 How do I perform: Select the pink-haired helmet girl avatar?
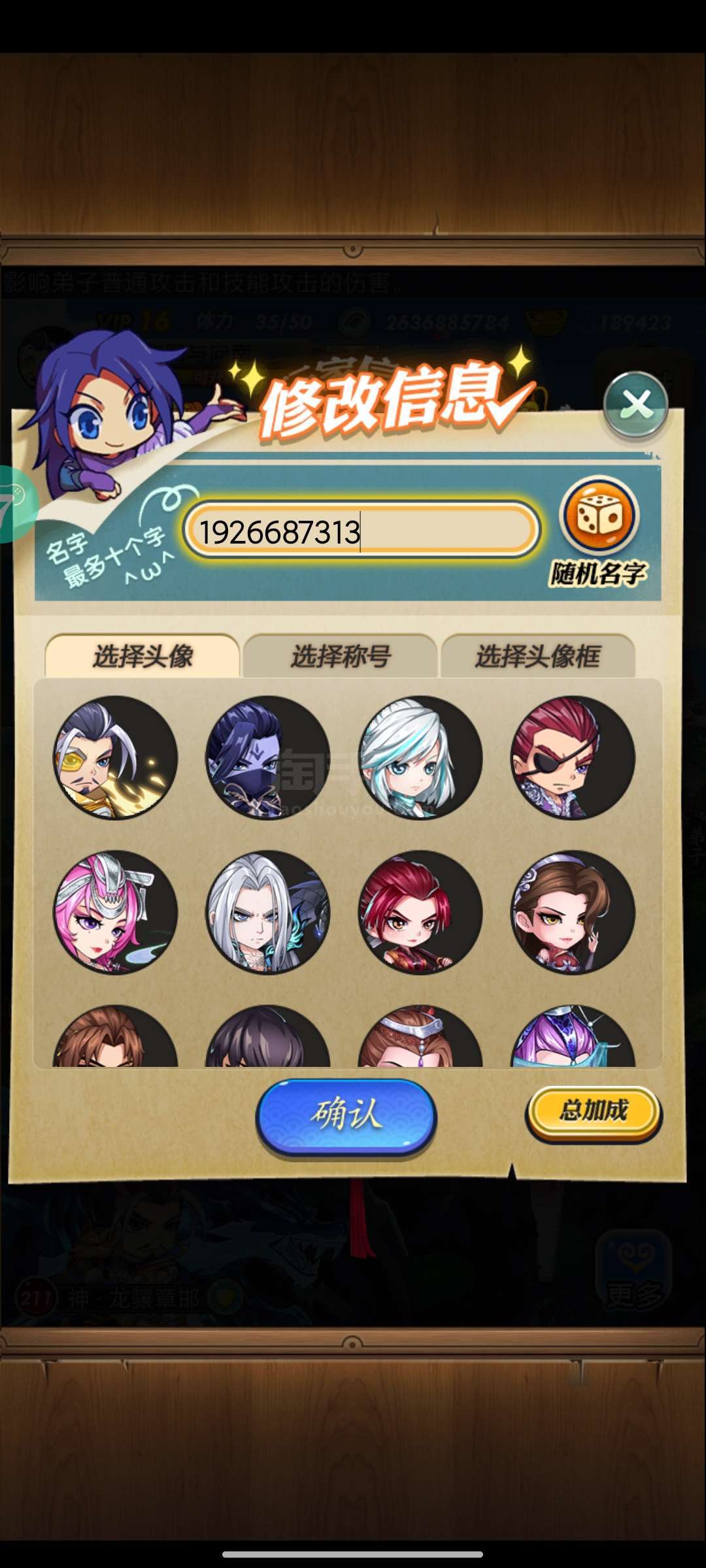click(x=115, y=912)
